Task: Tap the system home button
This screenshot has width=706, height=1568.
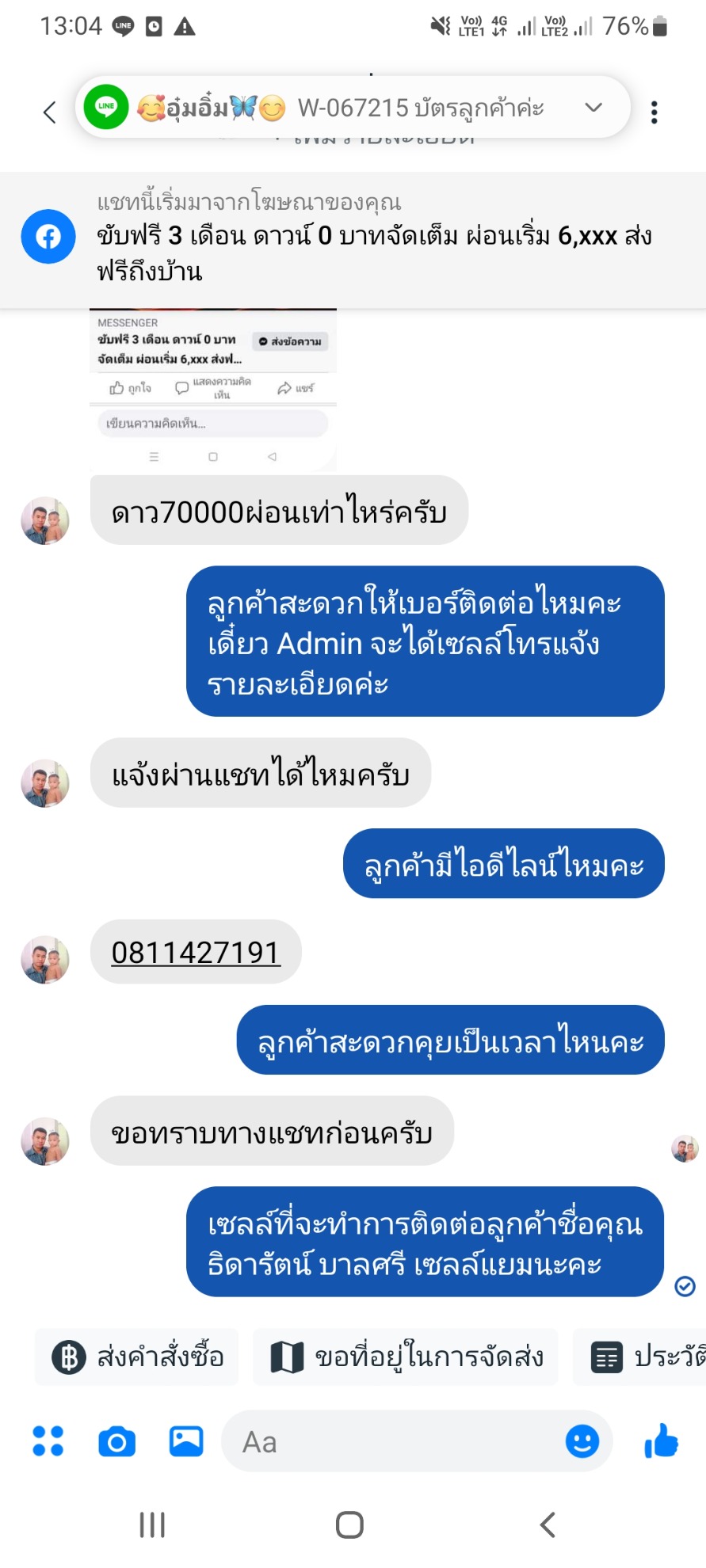Action: (x=349, y=1524)
